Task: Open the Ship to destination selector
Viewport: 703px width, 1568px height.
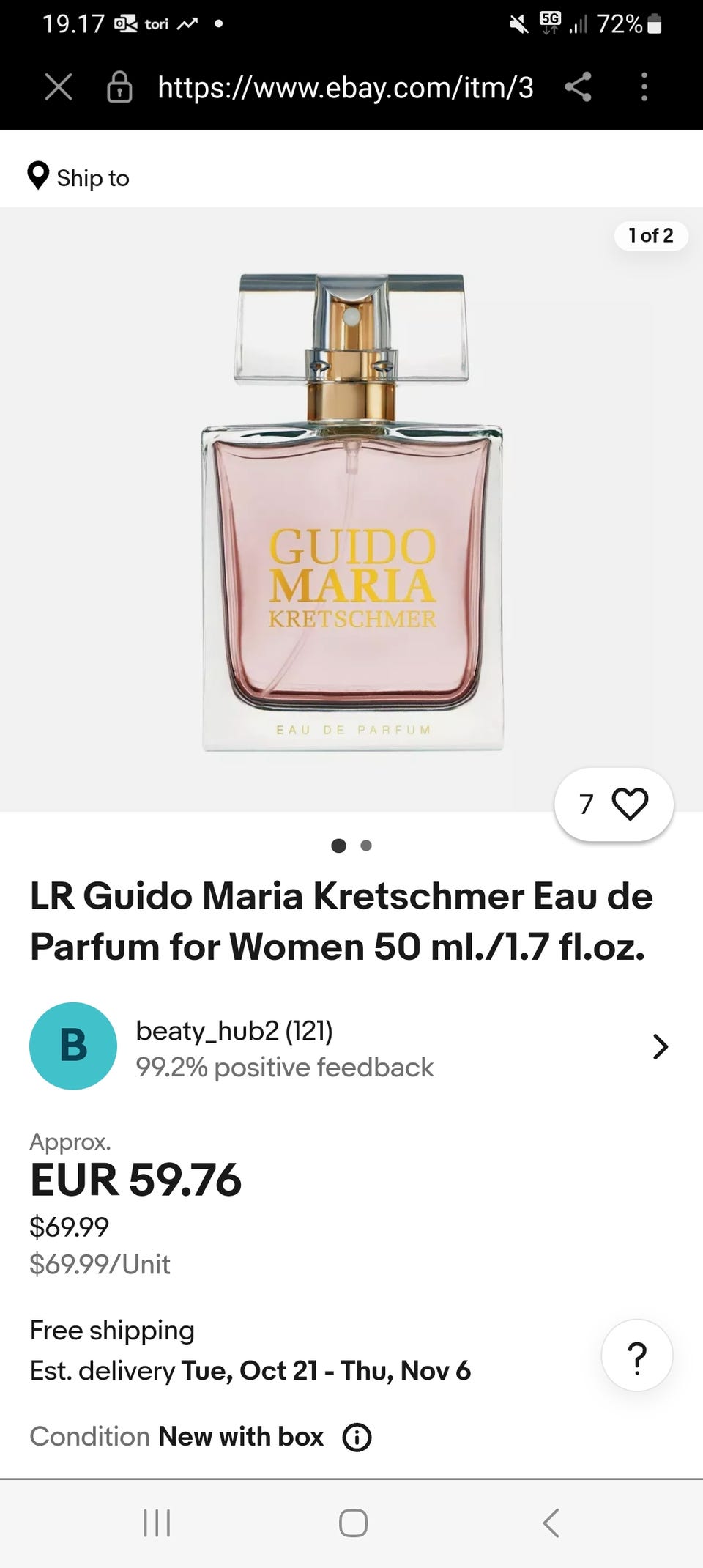Action: coord(92,177)
